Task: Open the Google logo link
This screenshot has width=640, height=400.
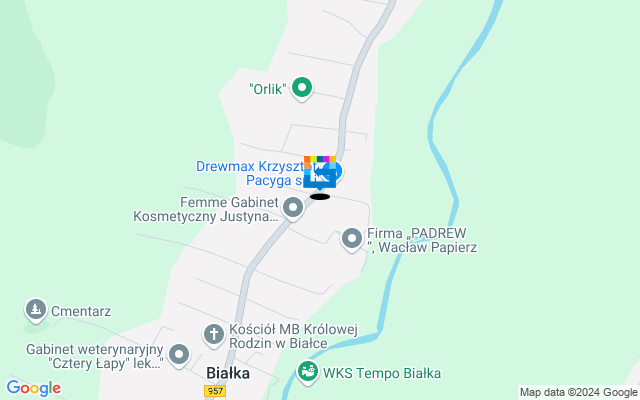Action: [x=33, y=388]
